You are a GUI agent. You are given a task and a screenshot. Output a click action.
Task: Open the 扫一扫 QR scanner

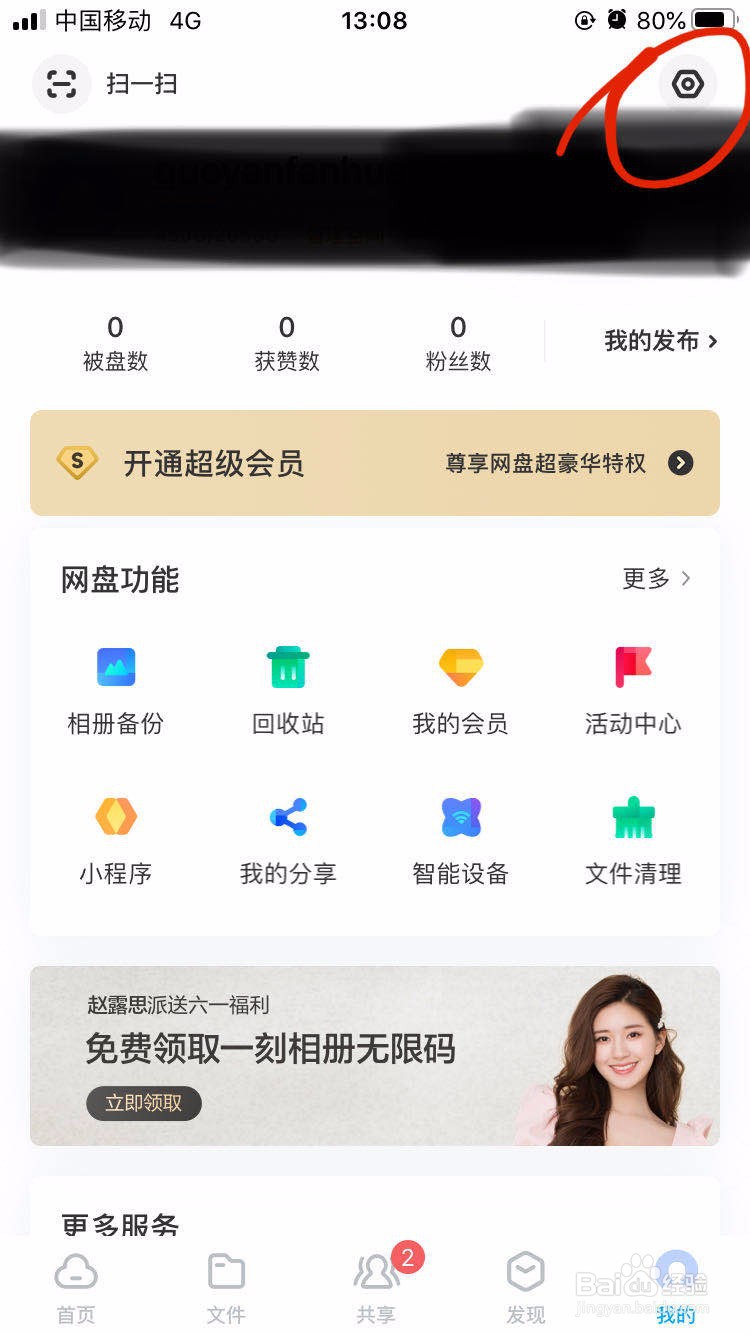110,84
